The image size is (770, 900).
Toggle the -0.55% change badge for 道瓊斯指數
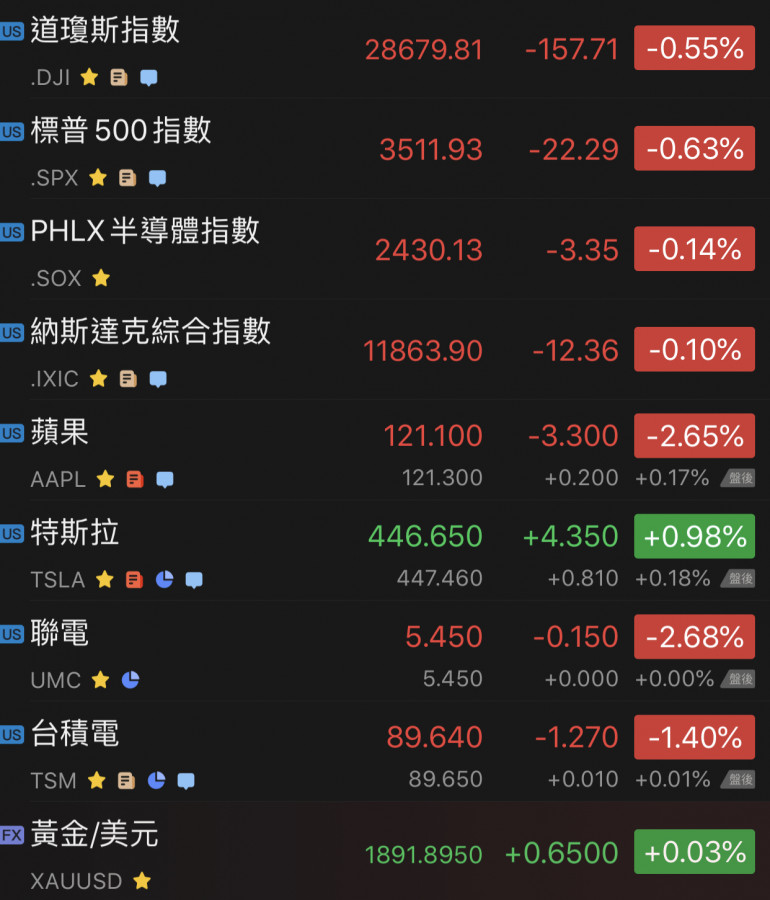pyautogui.click(x=694, y=48)
